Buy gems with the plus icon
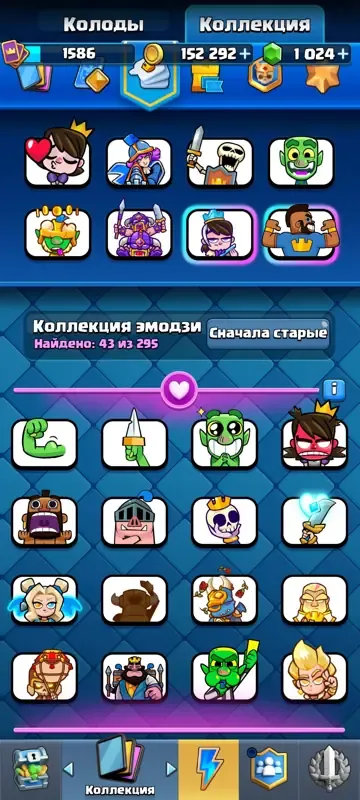This screenshot has height=800, width=360. tap(344, 54)
